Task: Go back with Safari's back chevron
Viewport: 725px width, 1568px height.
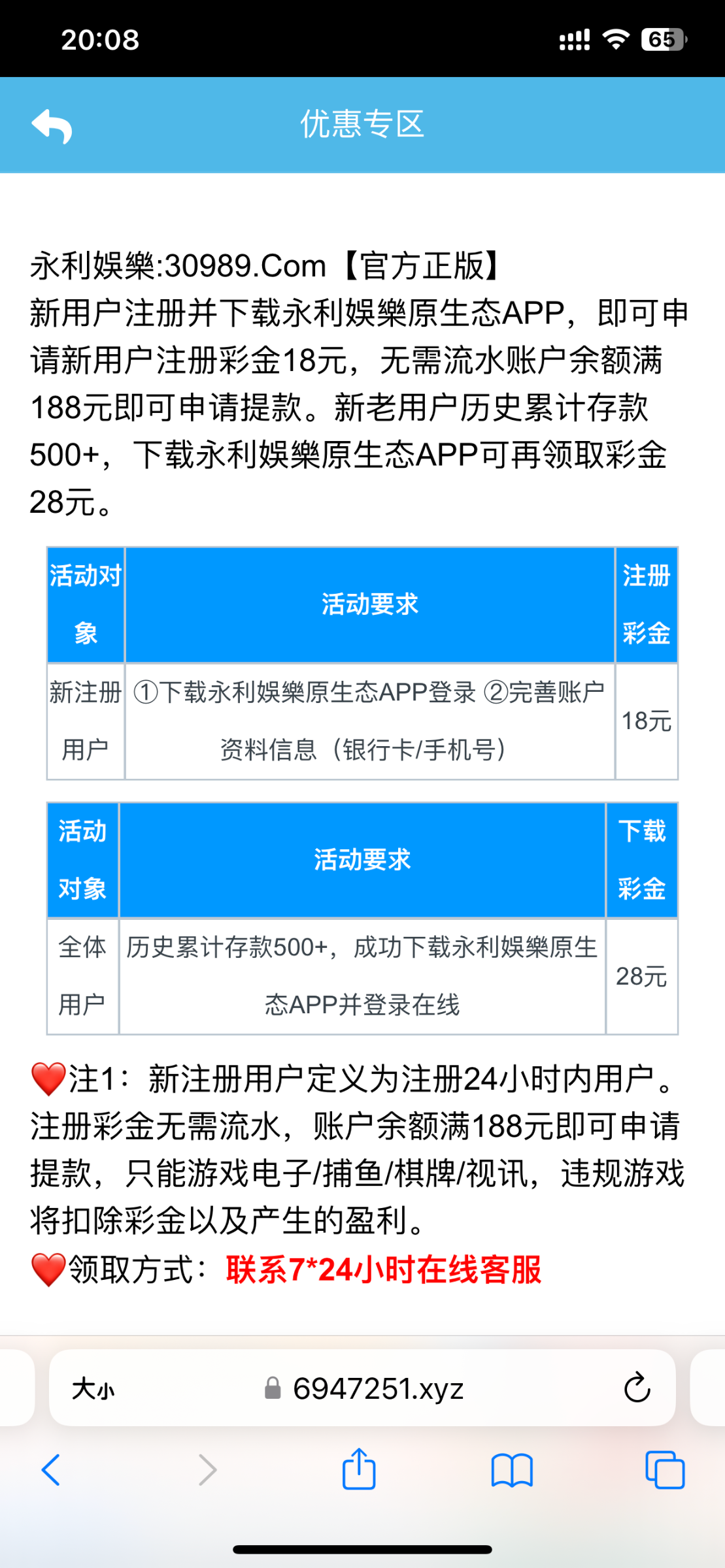Action: [51, 1471]
